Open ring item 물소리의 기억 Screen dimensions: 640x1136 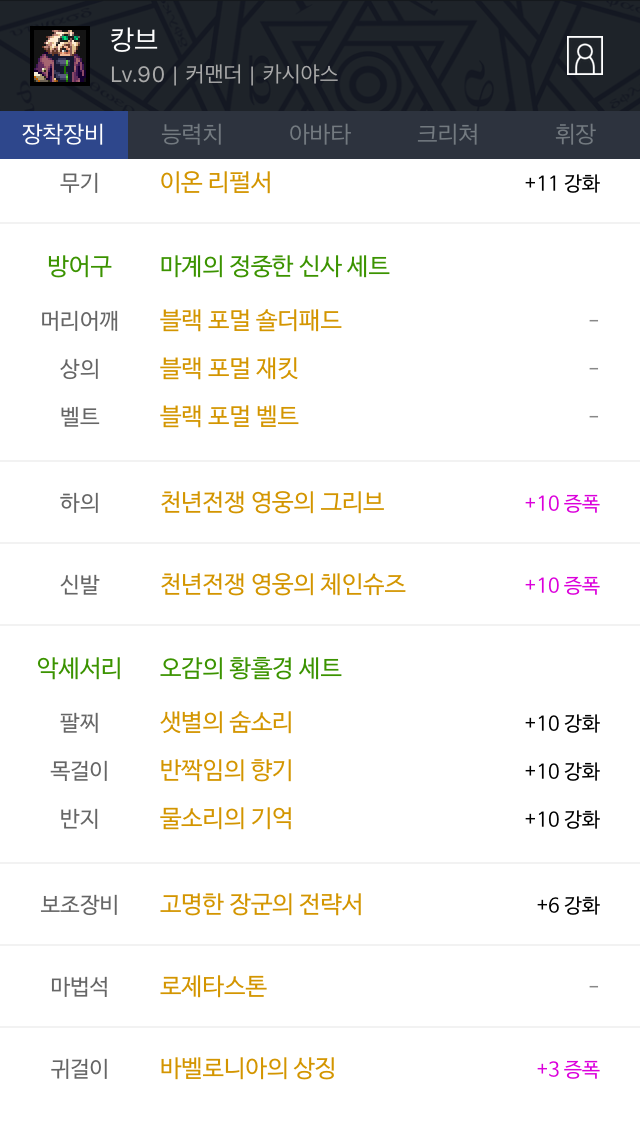pos(226,818)
